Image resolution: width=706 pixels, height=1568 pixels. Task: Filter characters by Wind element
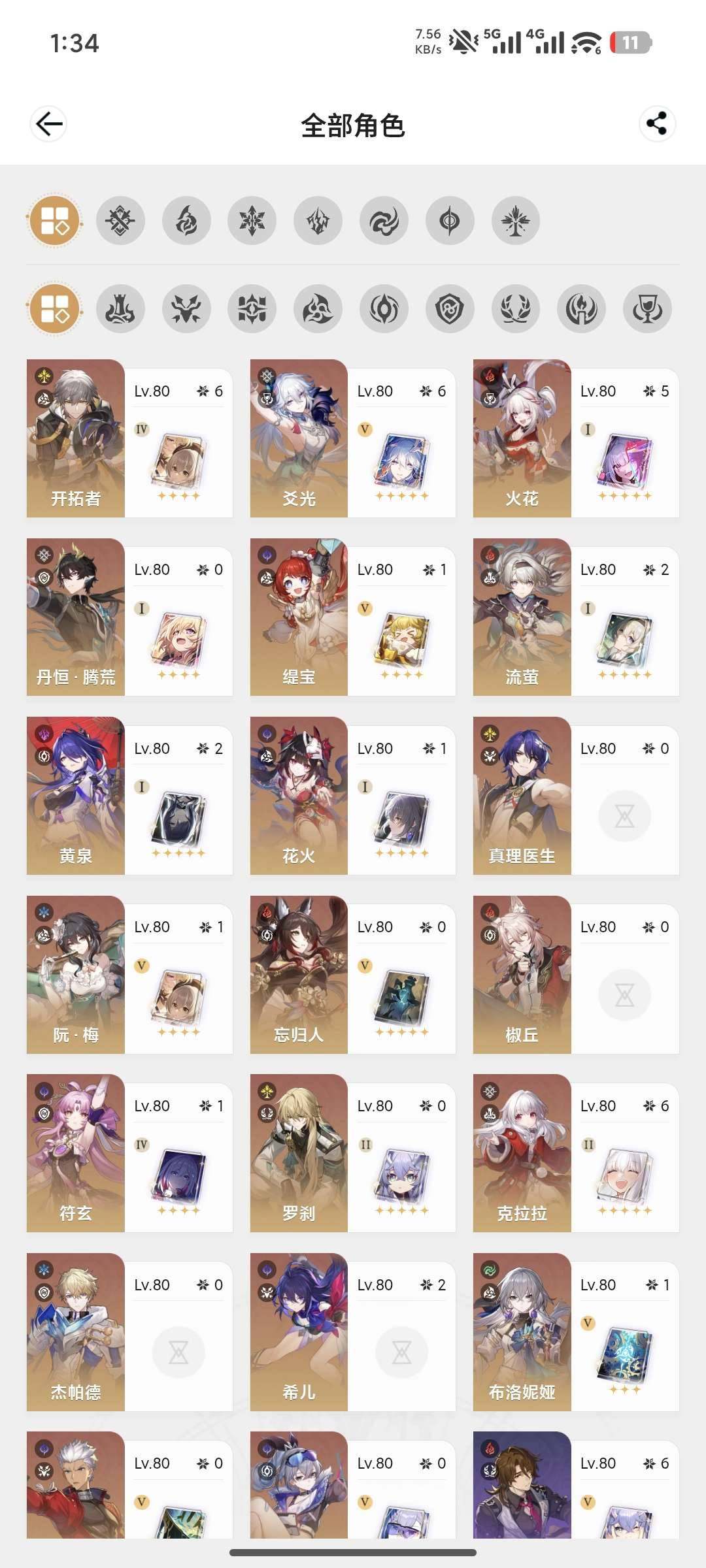point(384,220)
